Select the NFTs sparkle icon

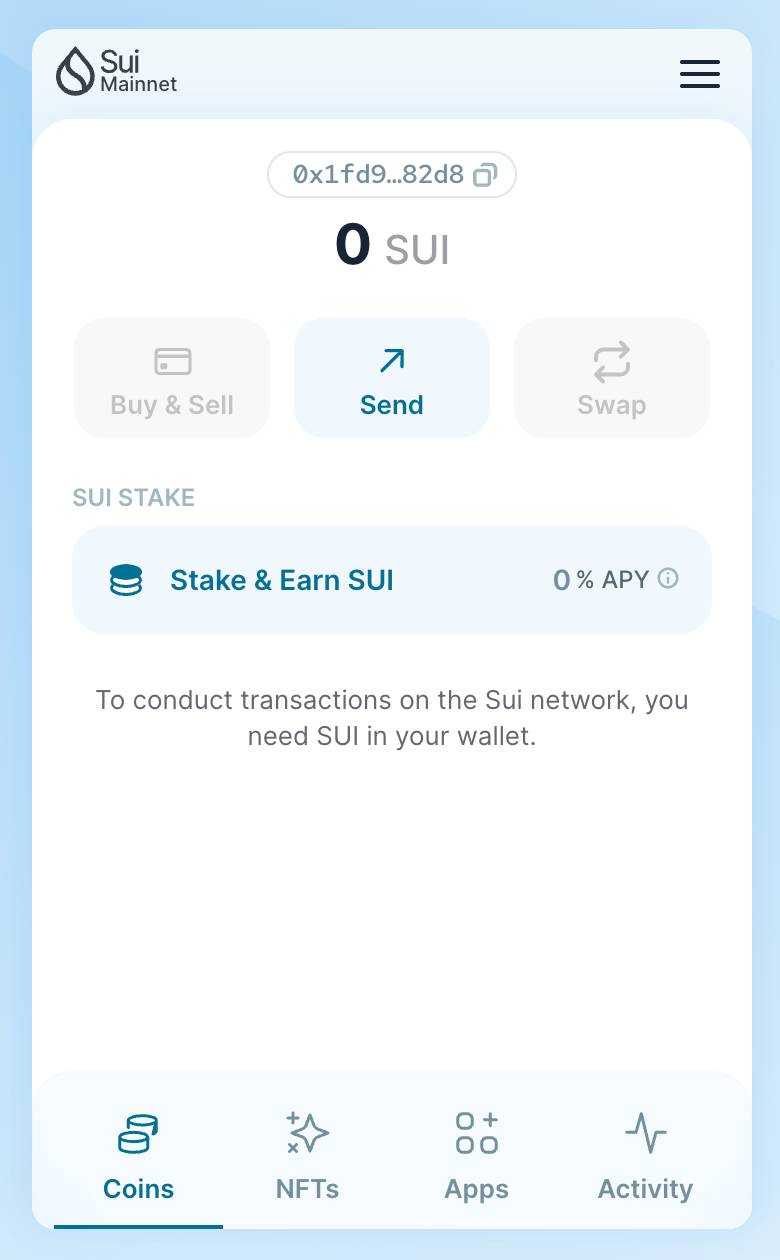[x=307, y=1133]
